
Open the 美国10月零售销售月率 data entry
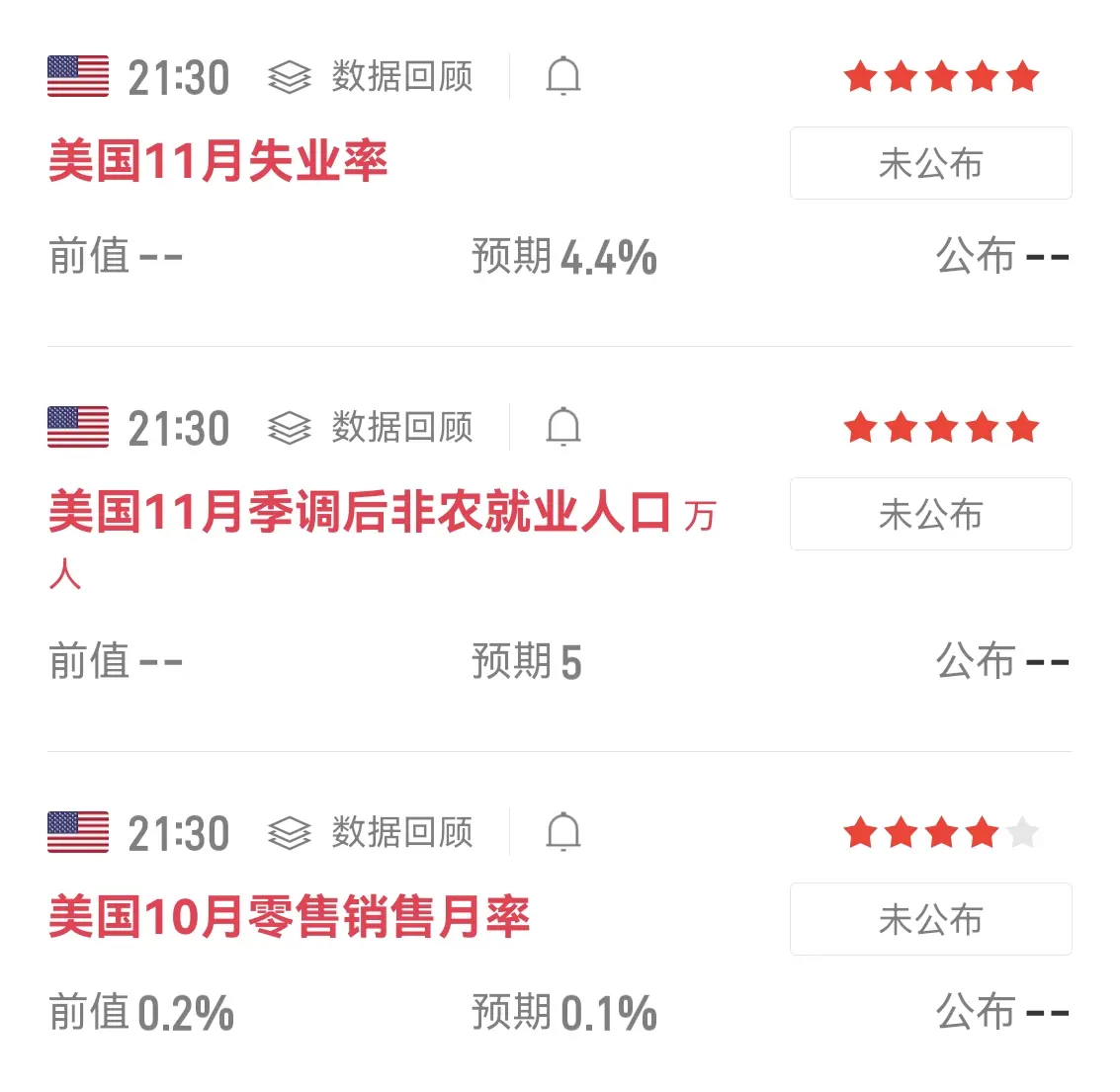pyautogui.click(x=290, y=917)
